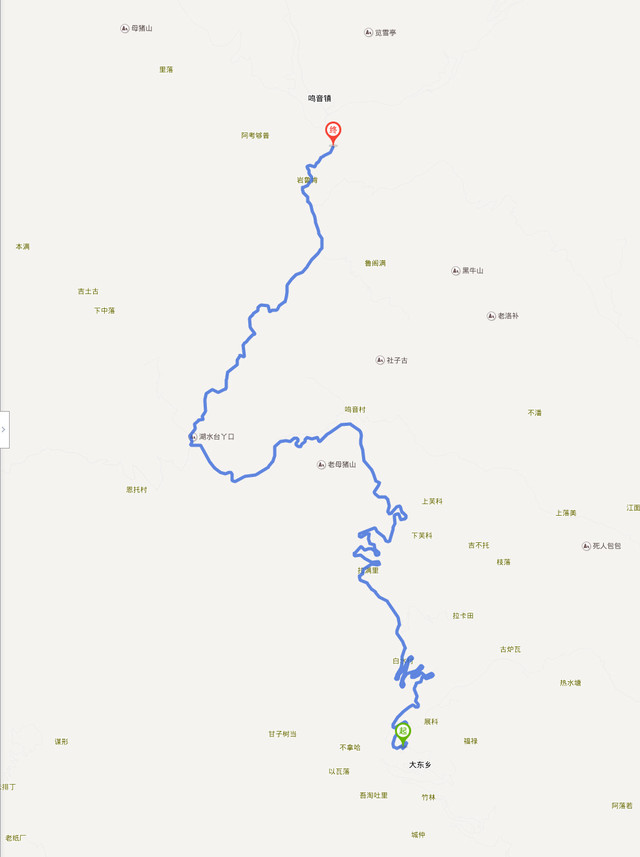The width and height of the screenshot is (640, 857).
Task: Tap the red destination marker near 鸣音镇
Action: point(333,130)
